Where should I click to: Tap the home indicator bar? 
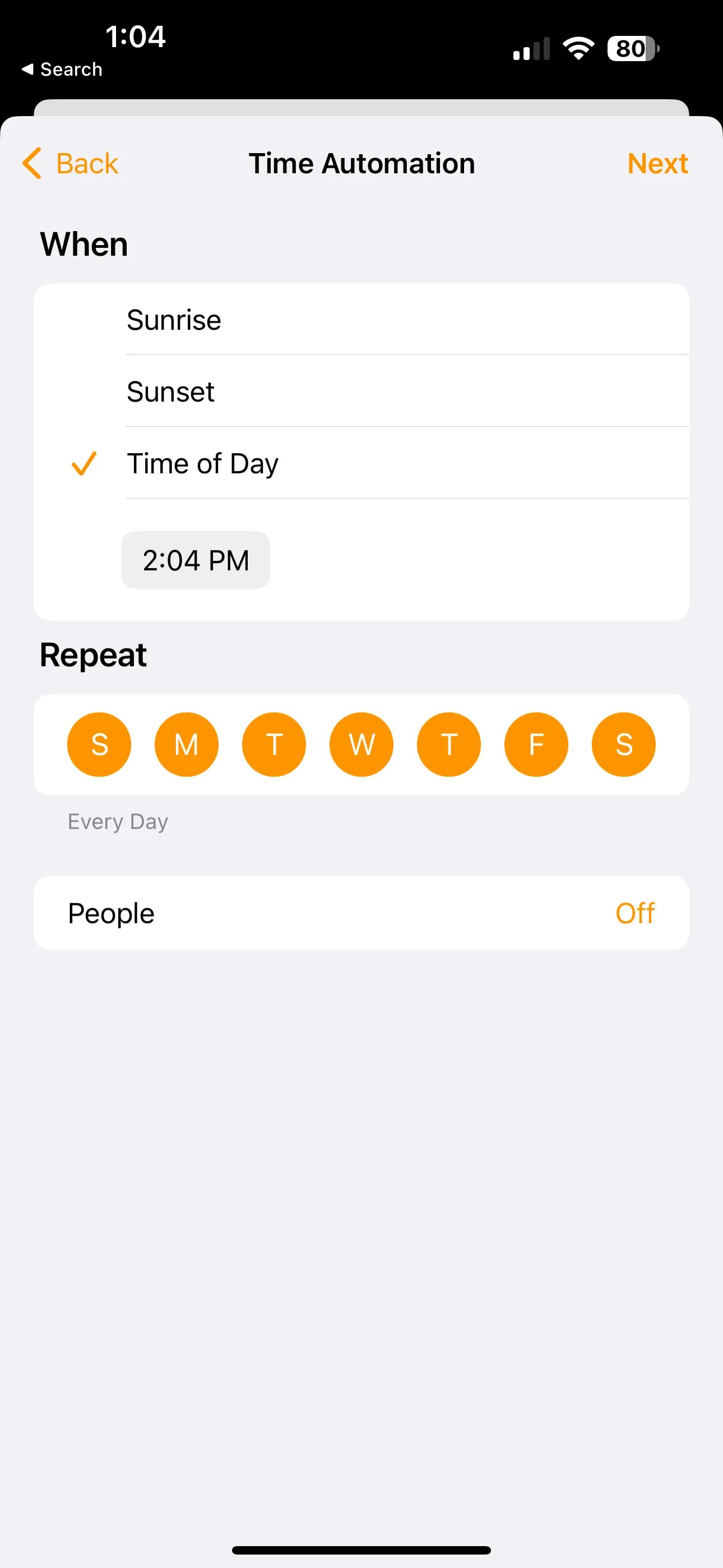click(x=361, y=1548)
